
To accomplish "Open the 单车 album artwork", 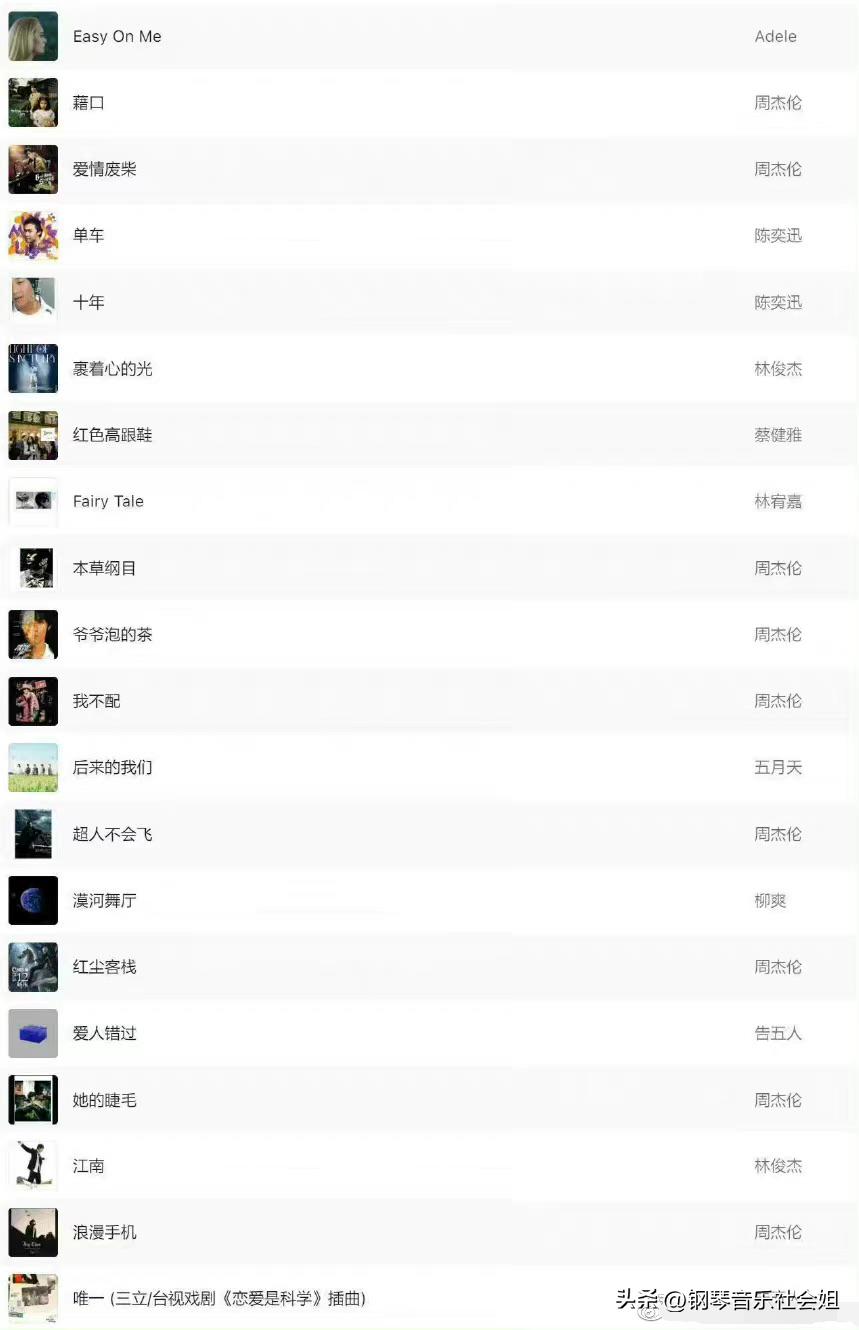I will [33, 235].
